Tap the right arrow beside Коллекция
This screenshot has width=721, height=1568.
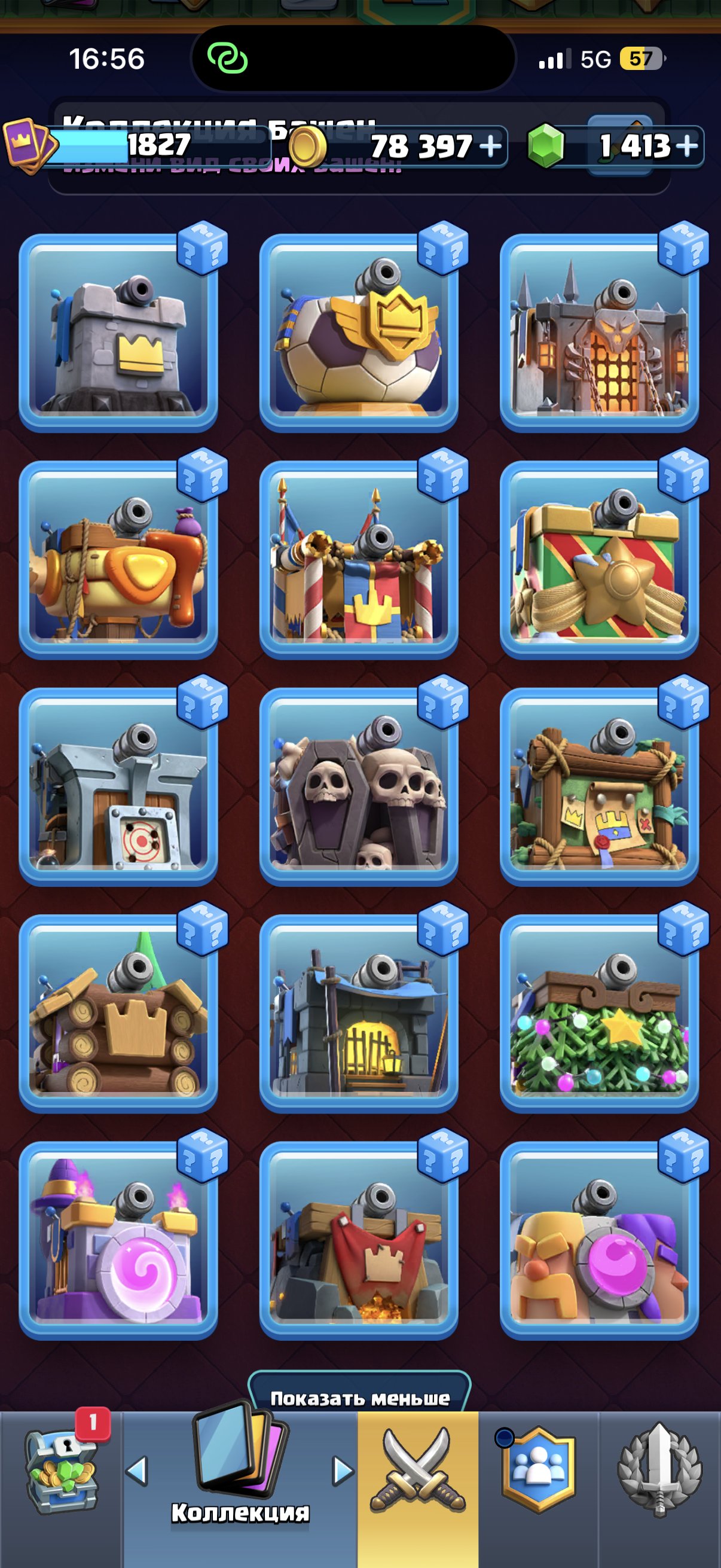(x=343, y=1471)
